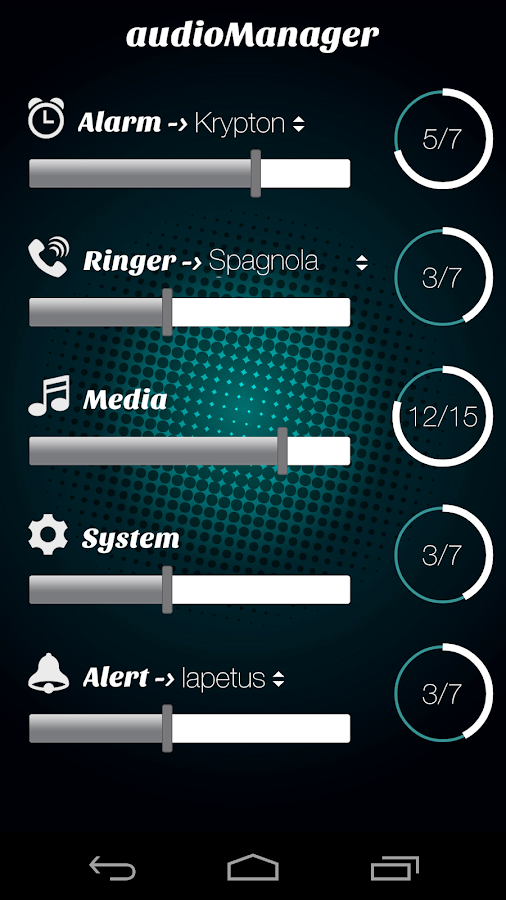Viewport: 506px width, 900px height.
Task: Open the Alarm sound dropdown showing Krypton
Action: 250,123
